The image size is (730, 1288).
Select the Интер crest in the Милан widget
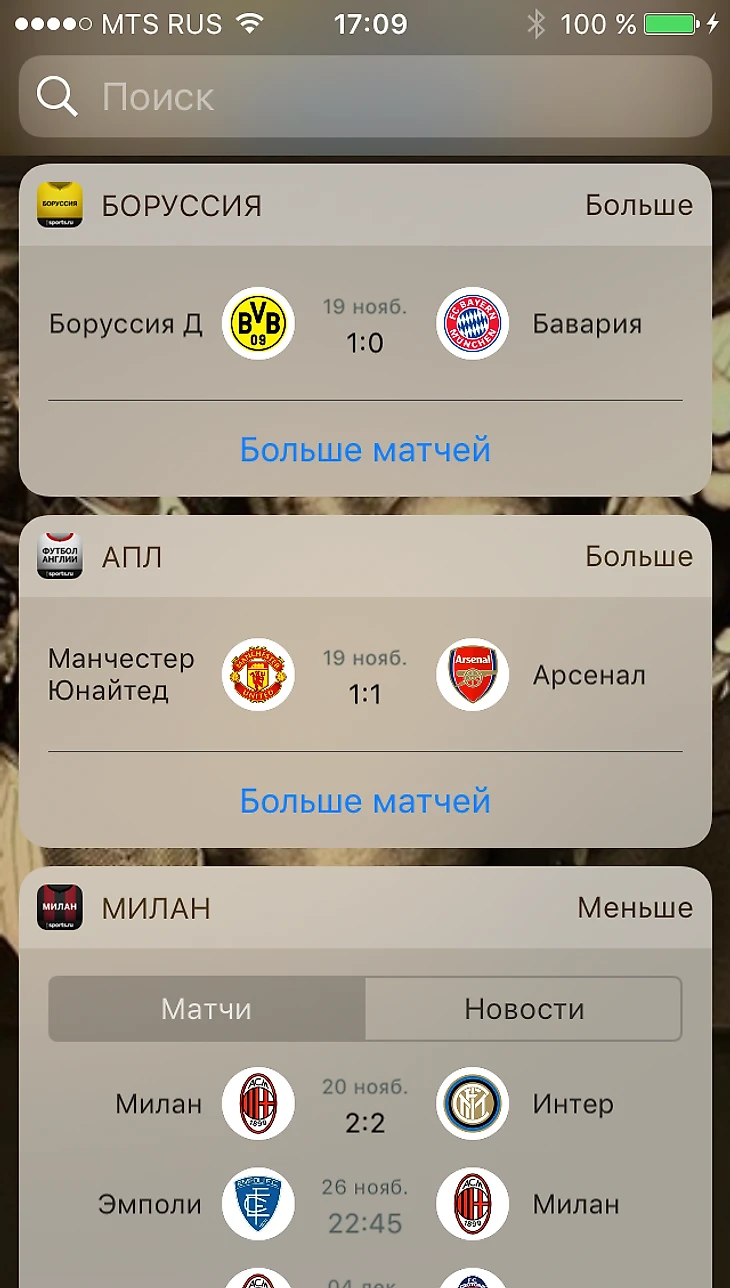tap(472, 1104)
